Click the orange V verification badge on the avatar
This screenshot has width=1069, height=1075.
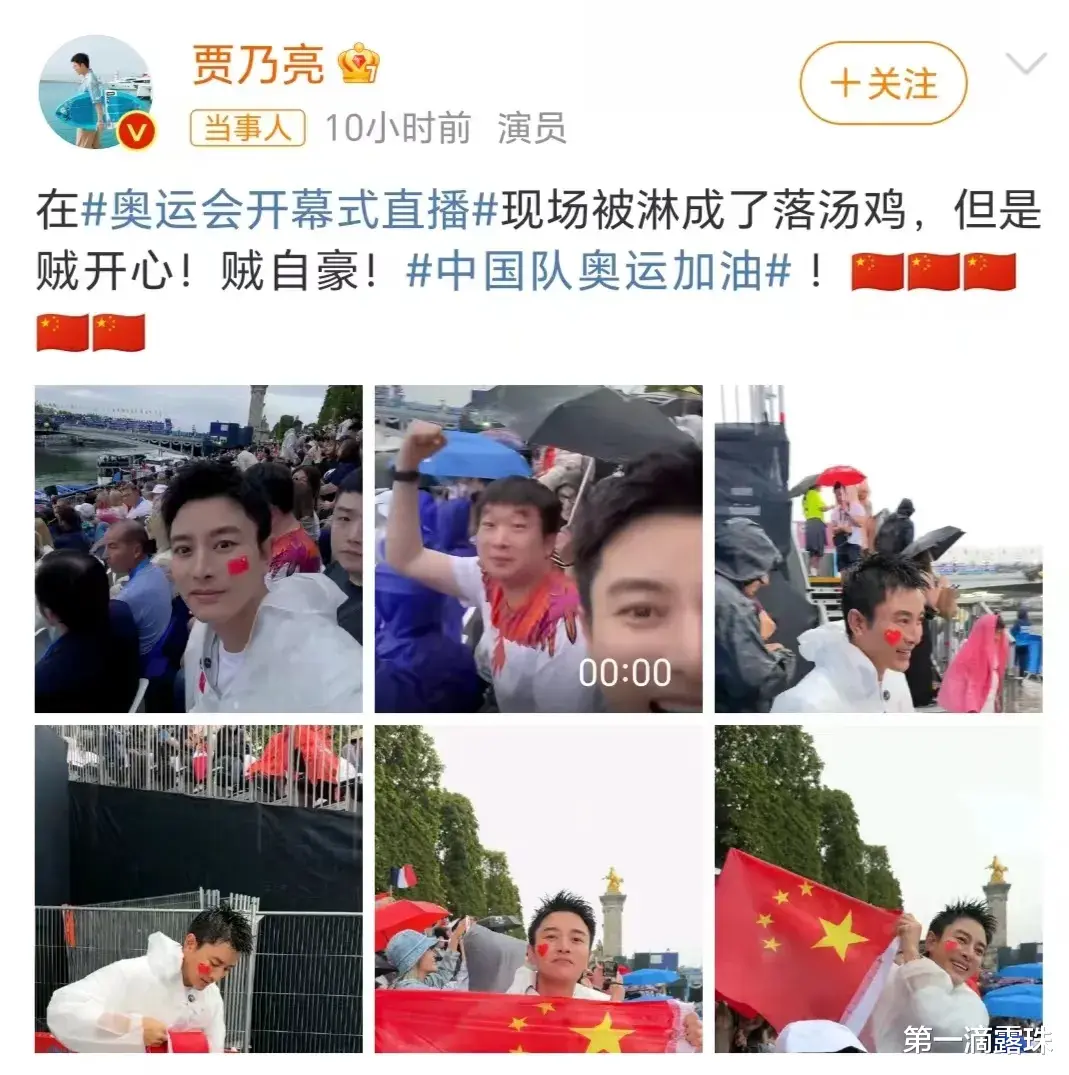tap(135, 130)
